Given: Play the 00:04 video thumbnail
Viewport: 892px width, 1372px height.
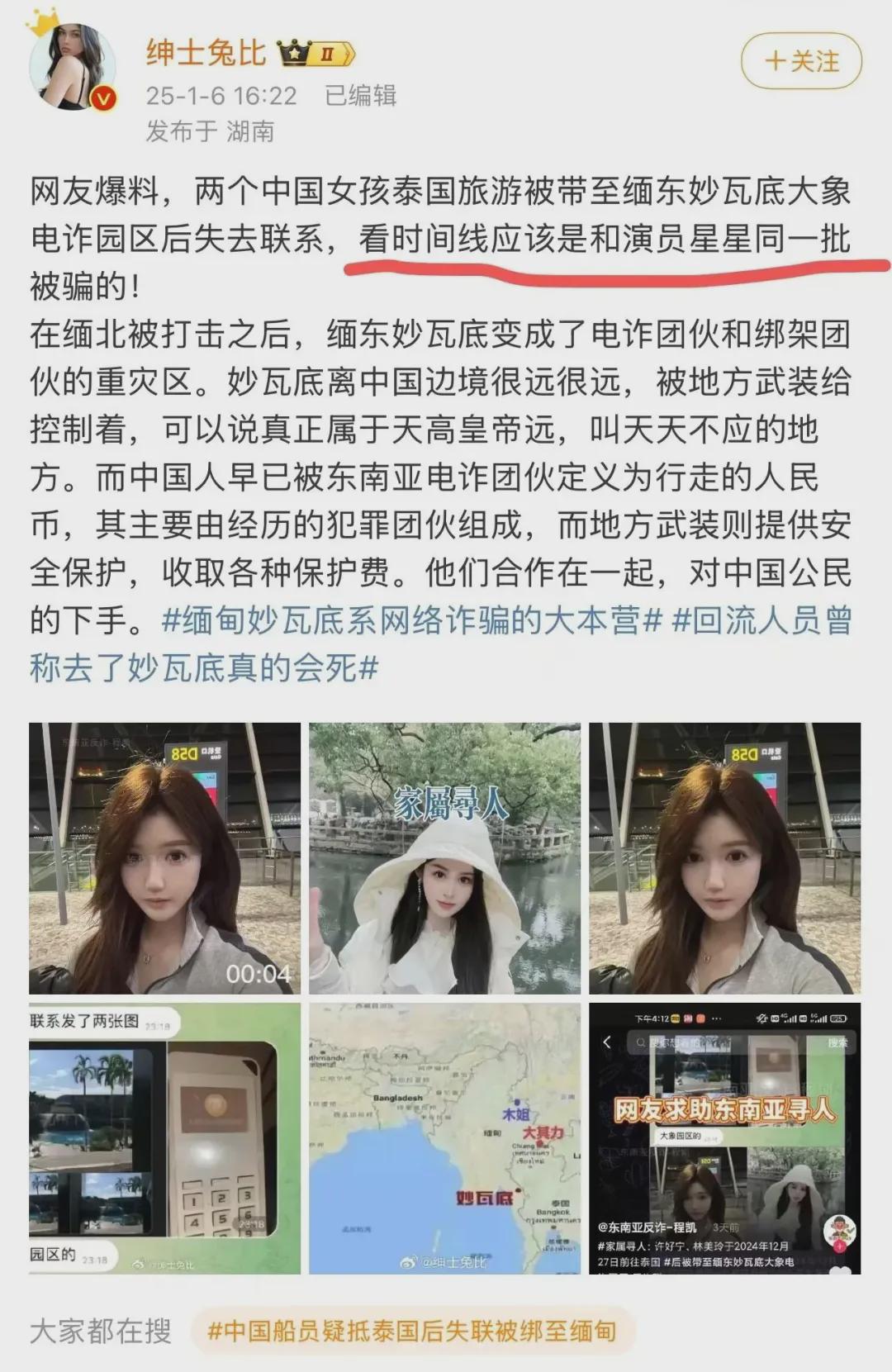Looking at the screenshot, I should point(164,858).
